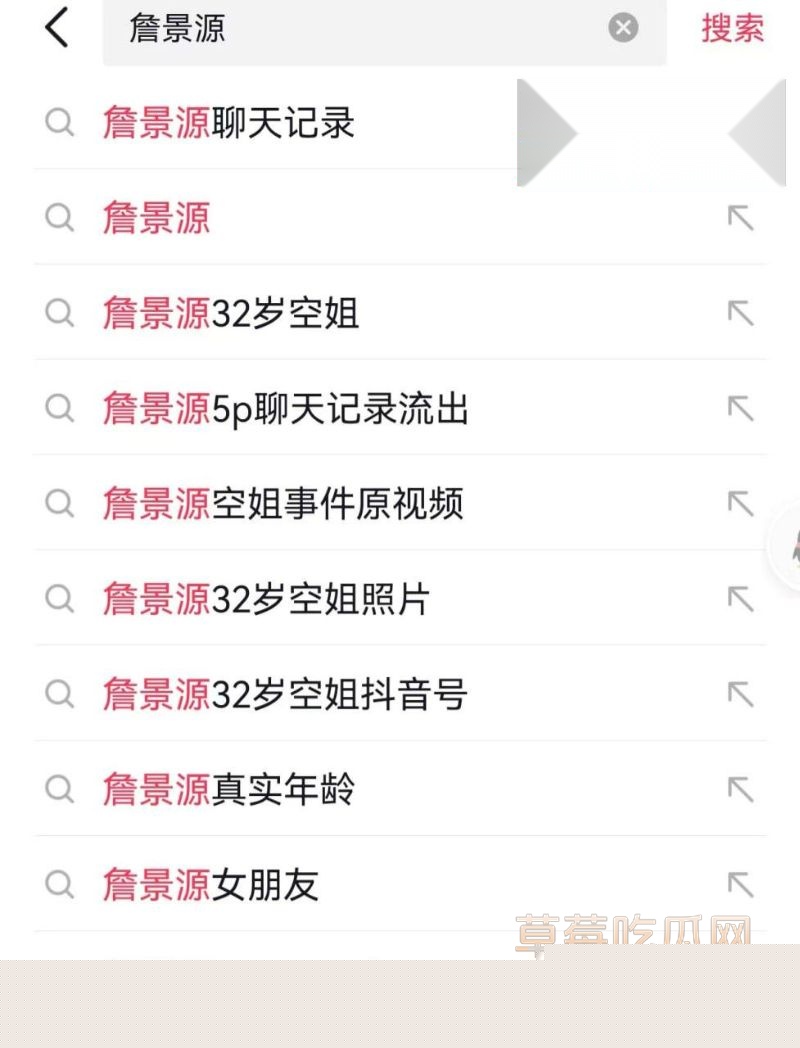The width and height of the screenshot is (800, 1048).
Task: Click the magnifier icon next to 詹景源真实年龄
Action: [x=60, y=789]
